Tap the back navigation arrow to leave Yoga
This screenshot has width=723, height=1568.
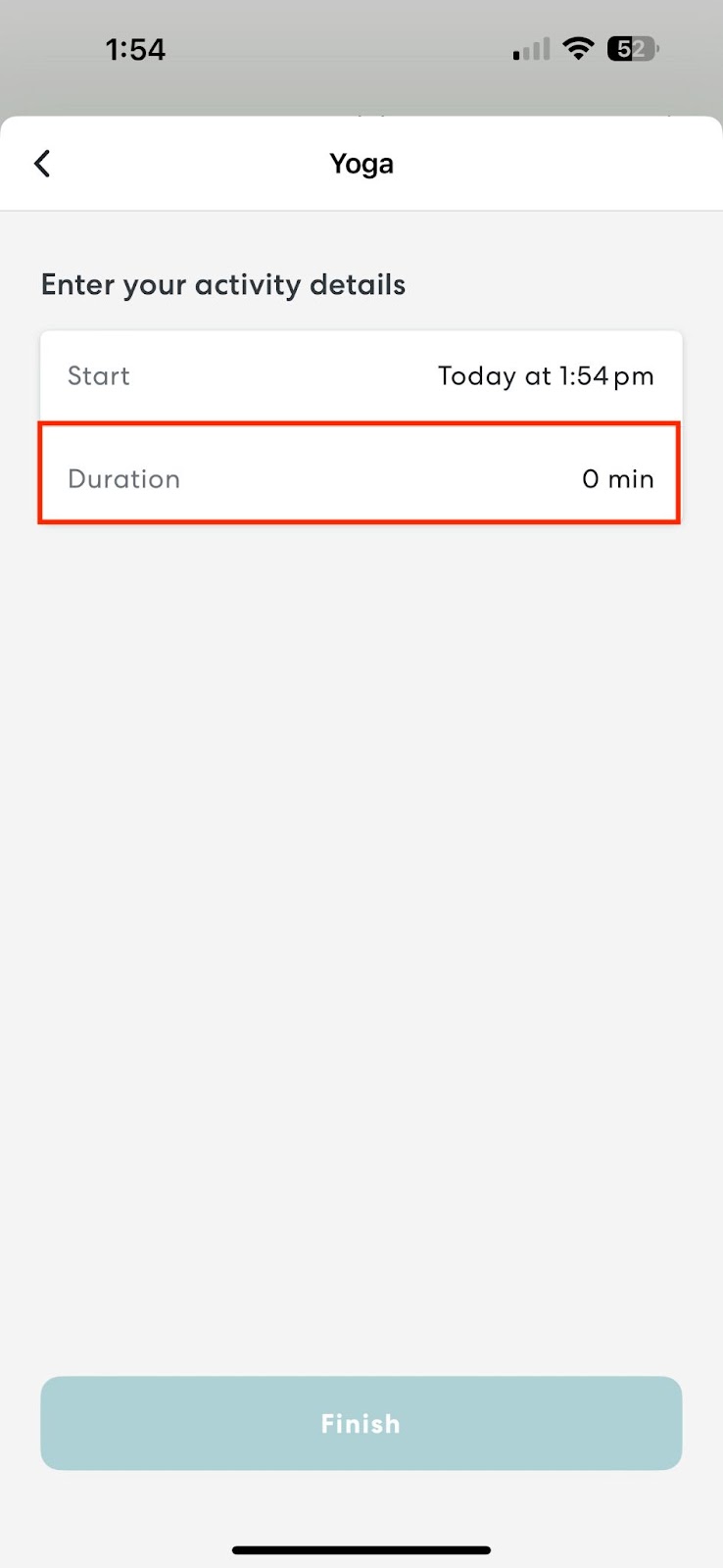coord(43,163)
